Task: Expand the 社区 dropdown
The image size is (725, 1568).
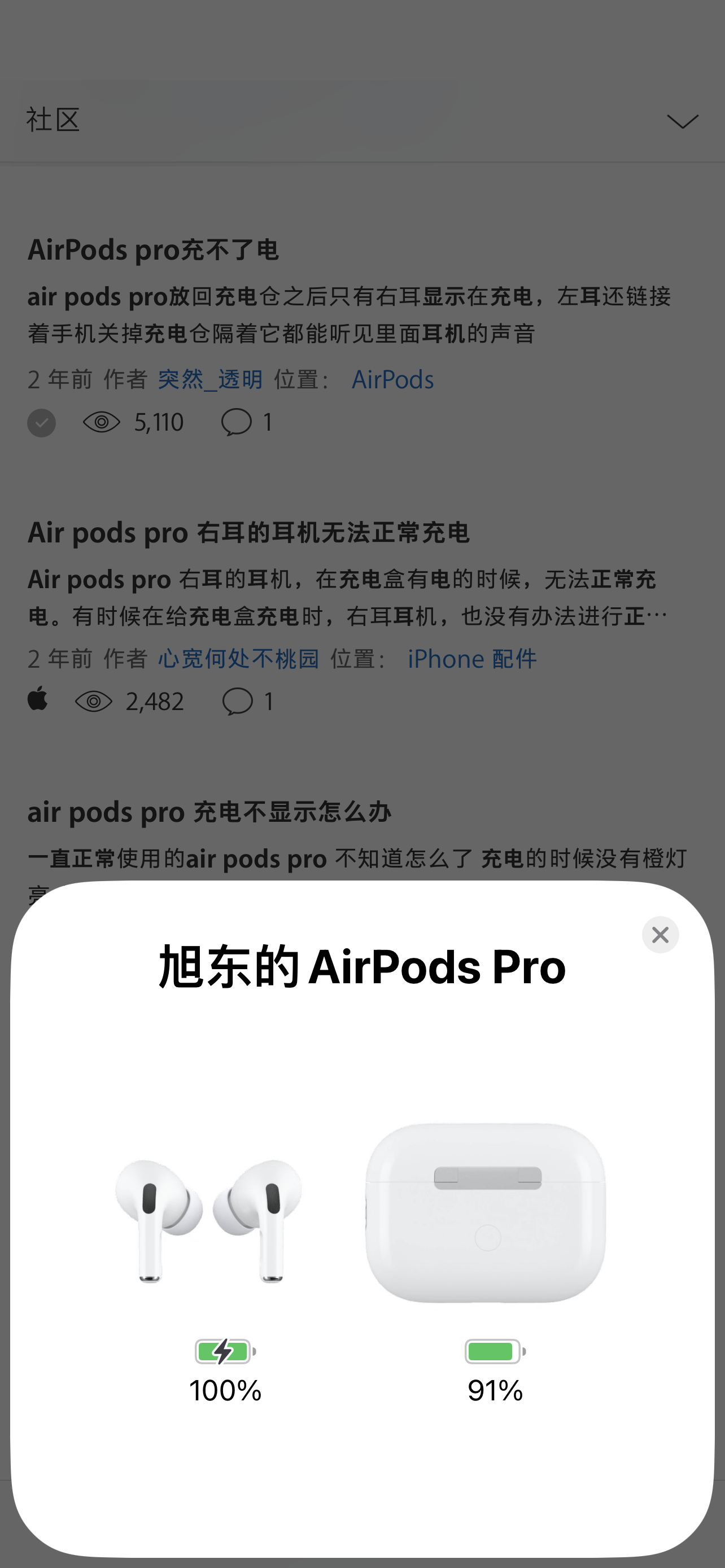Action: coord(682,121)
